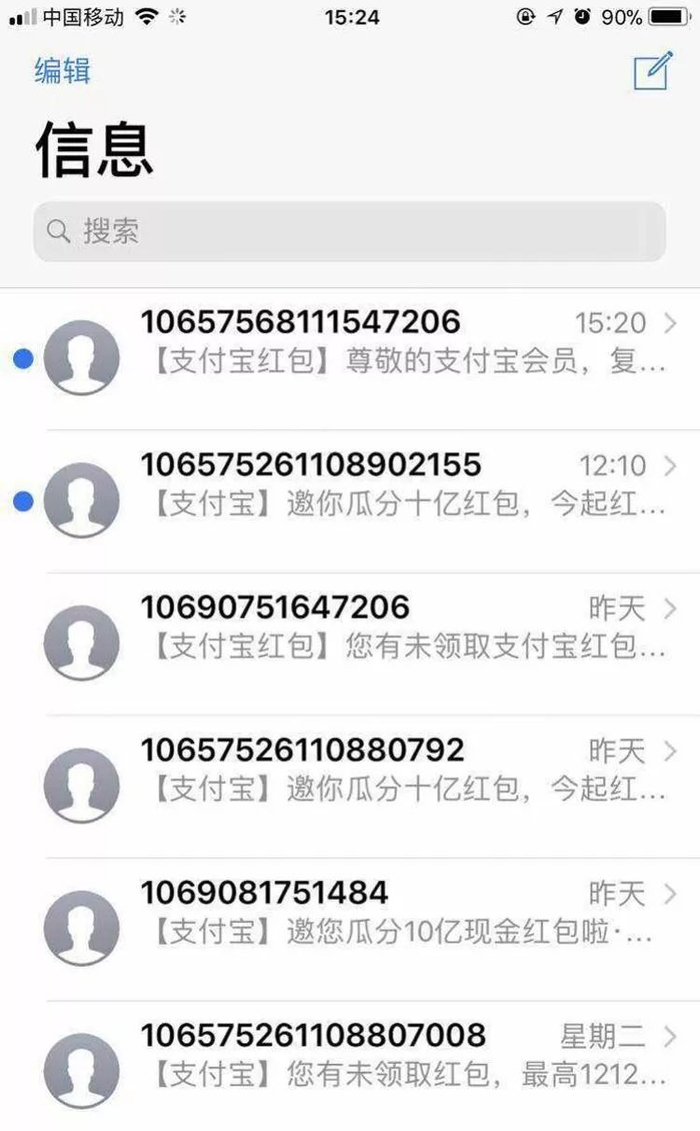This screenshot has height=1131, width=700.
Task: Tap the 搜索 search field
Action: pos(350,232)
